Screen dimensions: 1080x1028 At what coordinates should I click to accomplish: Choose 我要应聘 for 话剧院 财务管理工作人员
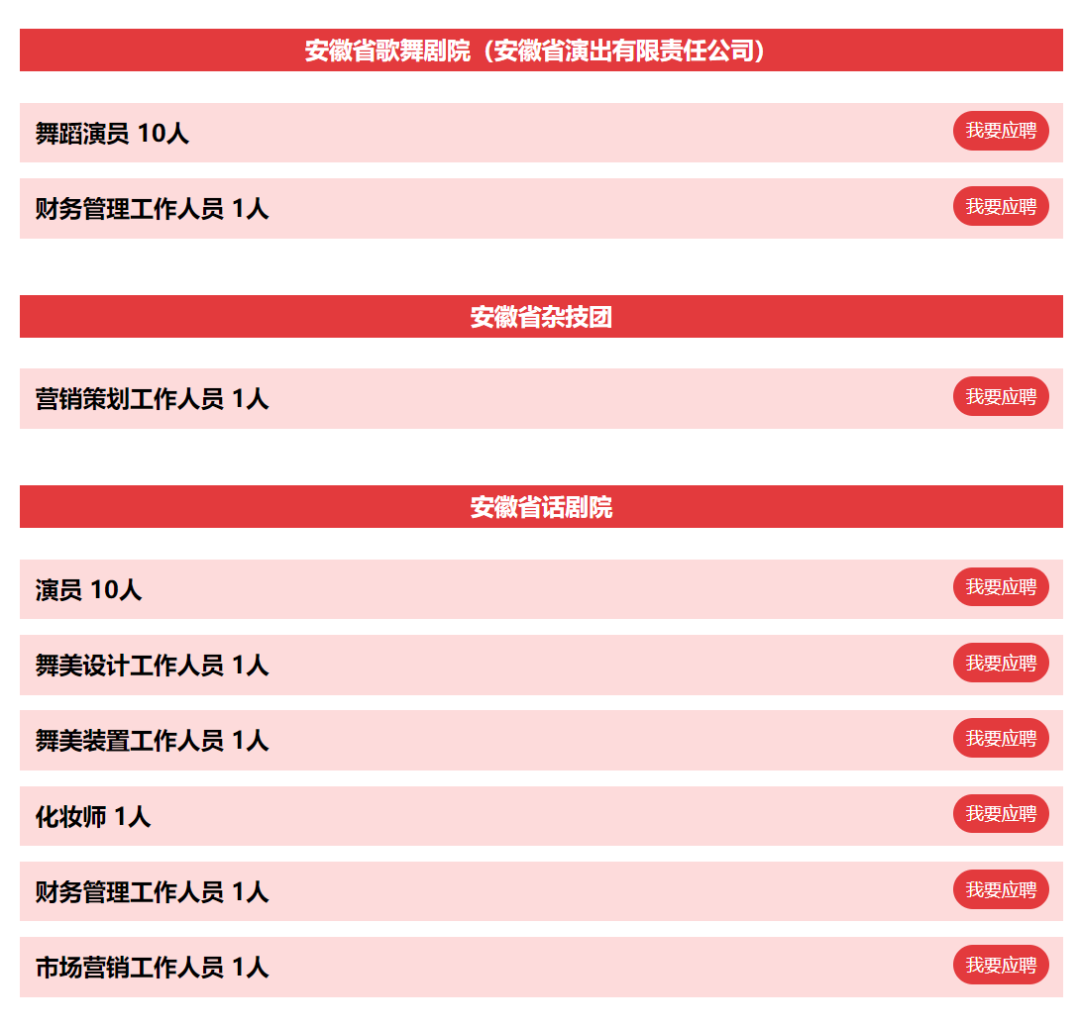click(x=1000, y=890)
